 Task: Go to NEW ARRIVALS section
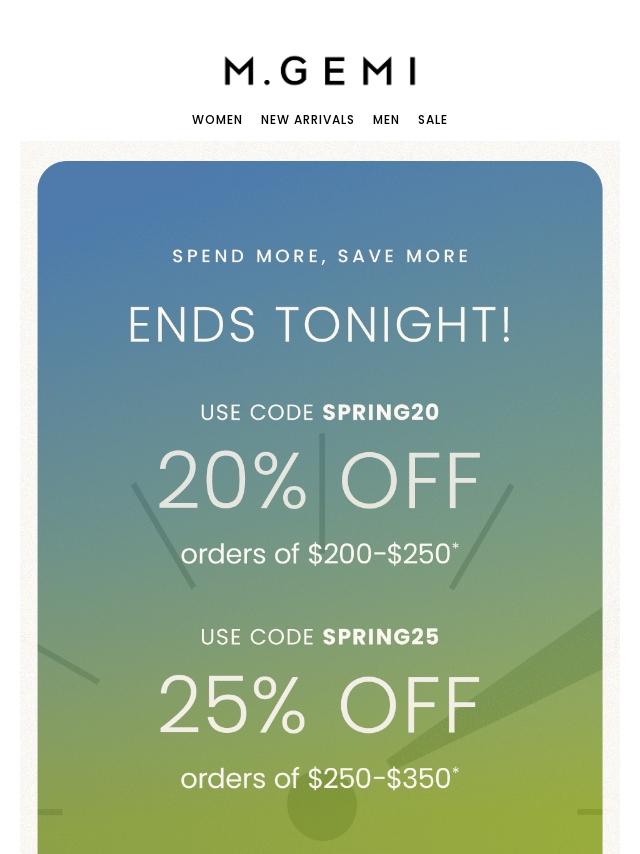click(307, 120)
